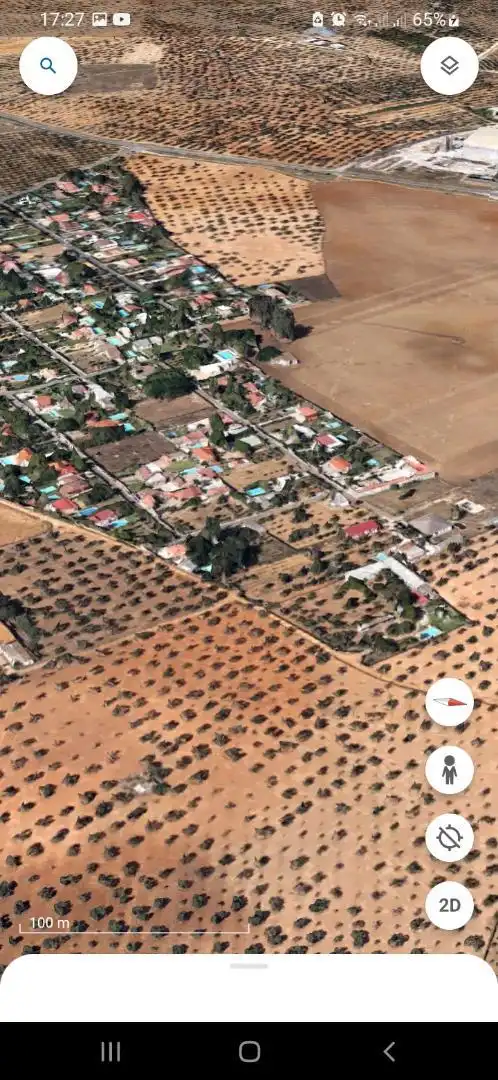Open the map layers menu

click(x=450, y=66)
